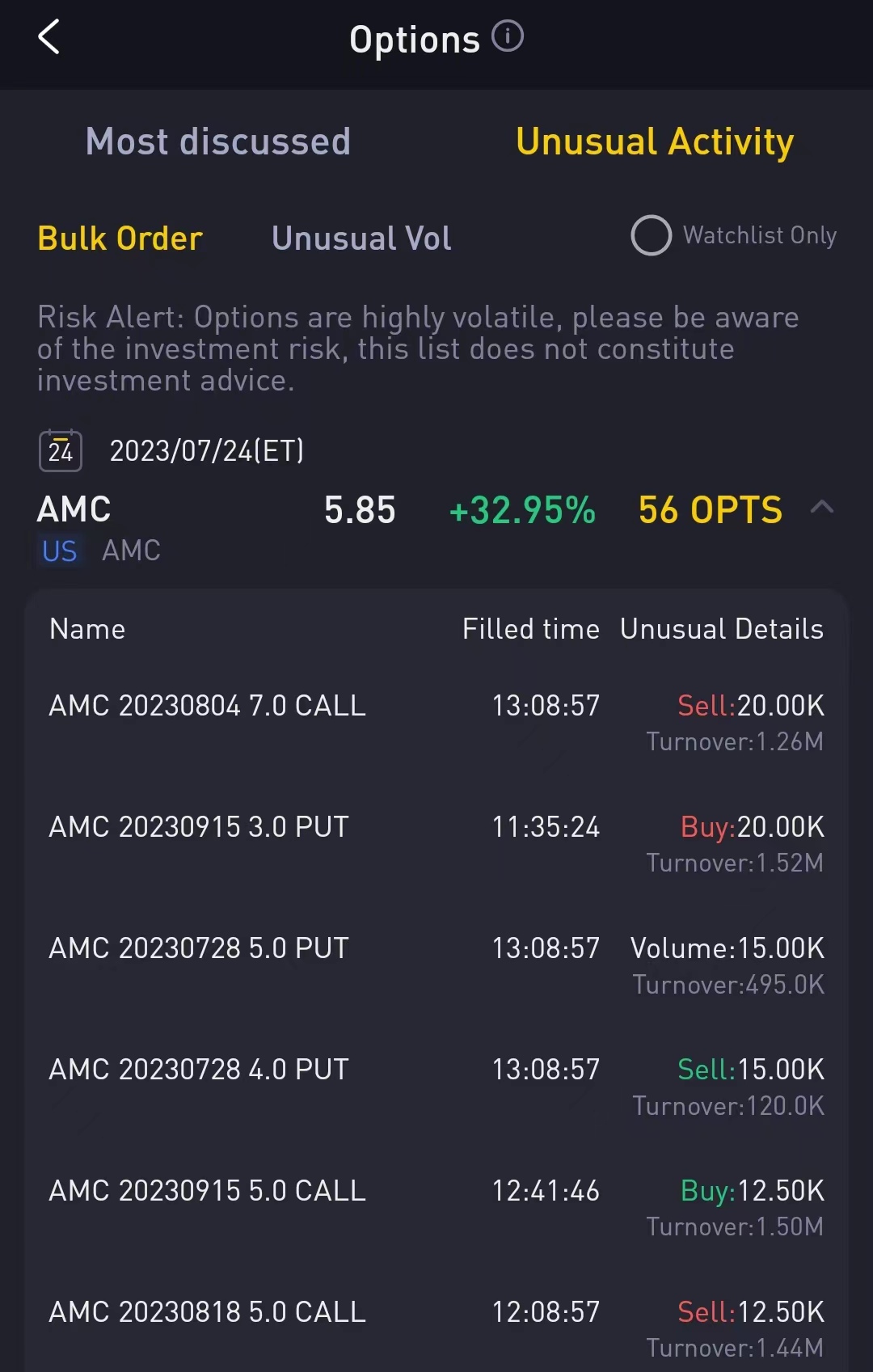Select the AMC 20230915 5.0 CALL row
The height and width of the screenshot is (1372, 873).
(x=208, y=1191)
